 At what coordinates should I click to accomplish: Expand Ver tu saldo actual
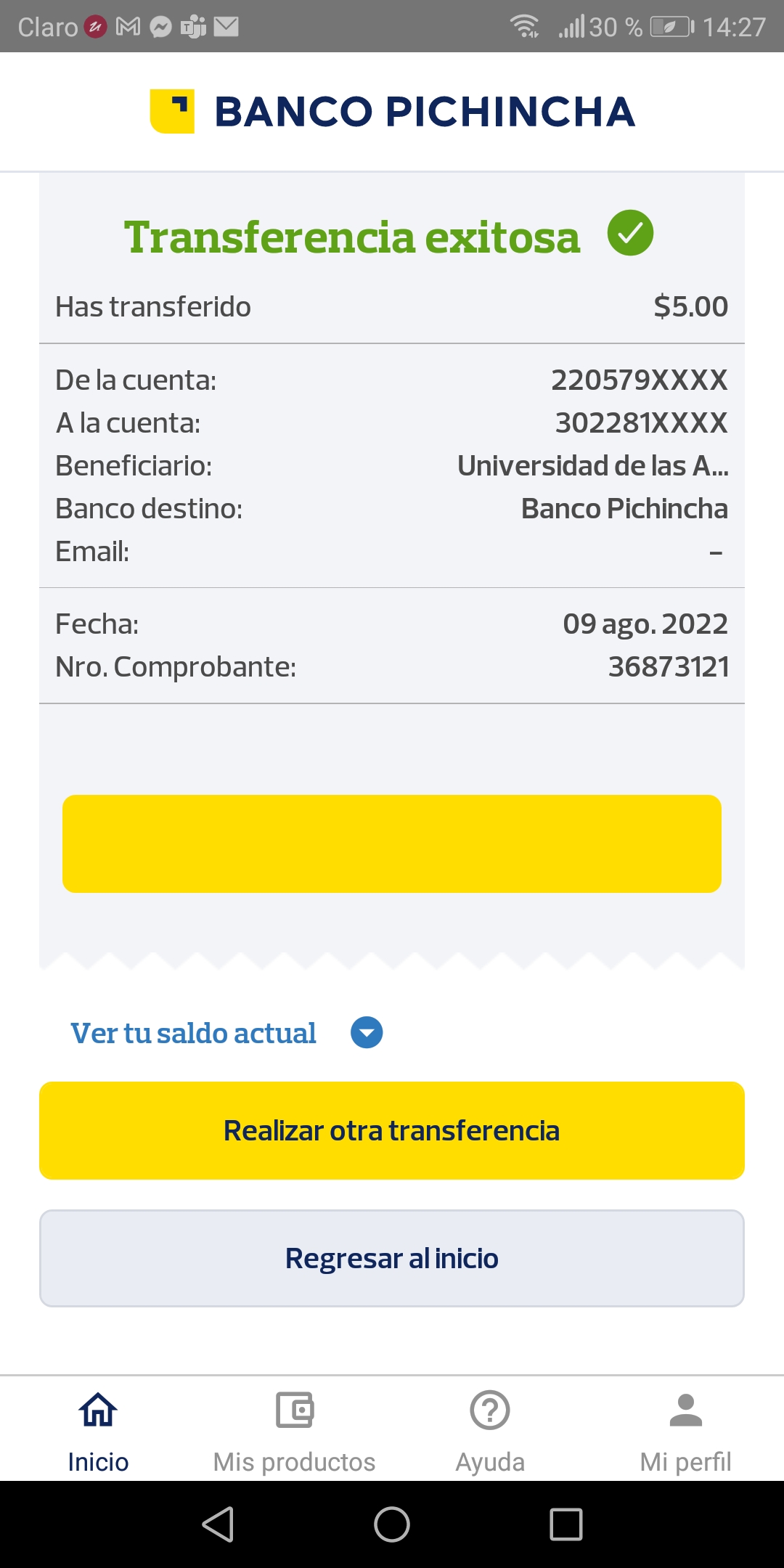[x=367, y=1032]
